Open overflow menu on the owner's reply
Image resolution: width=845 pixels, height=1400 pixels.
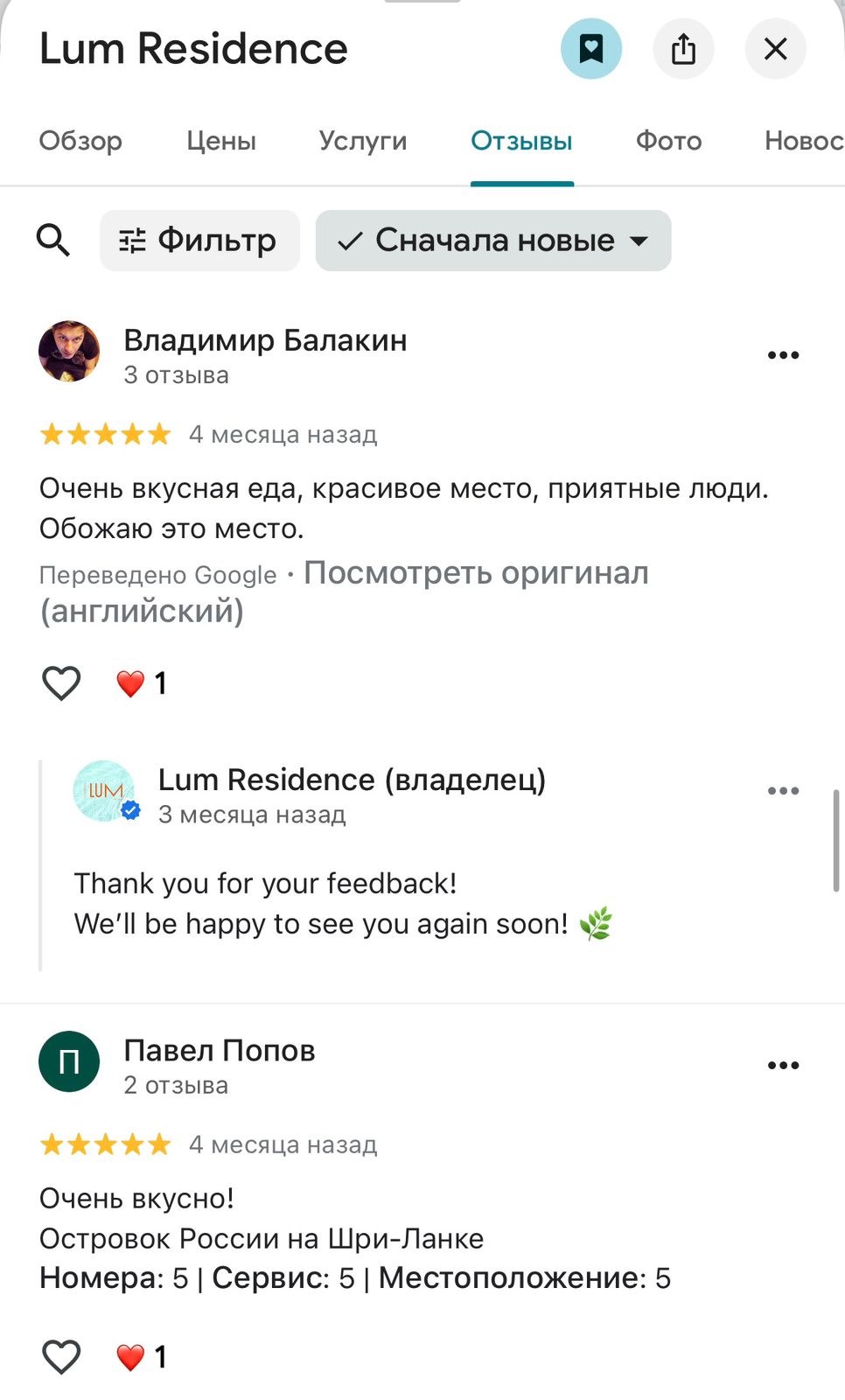[x=783, y=791]
